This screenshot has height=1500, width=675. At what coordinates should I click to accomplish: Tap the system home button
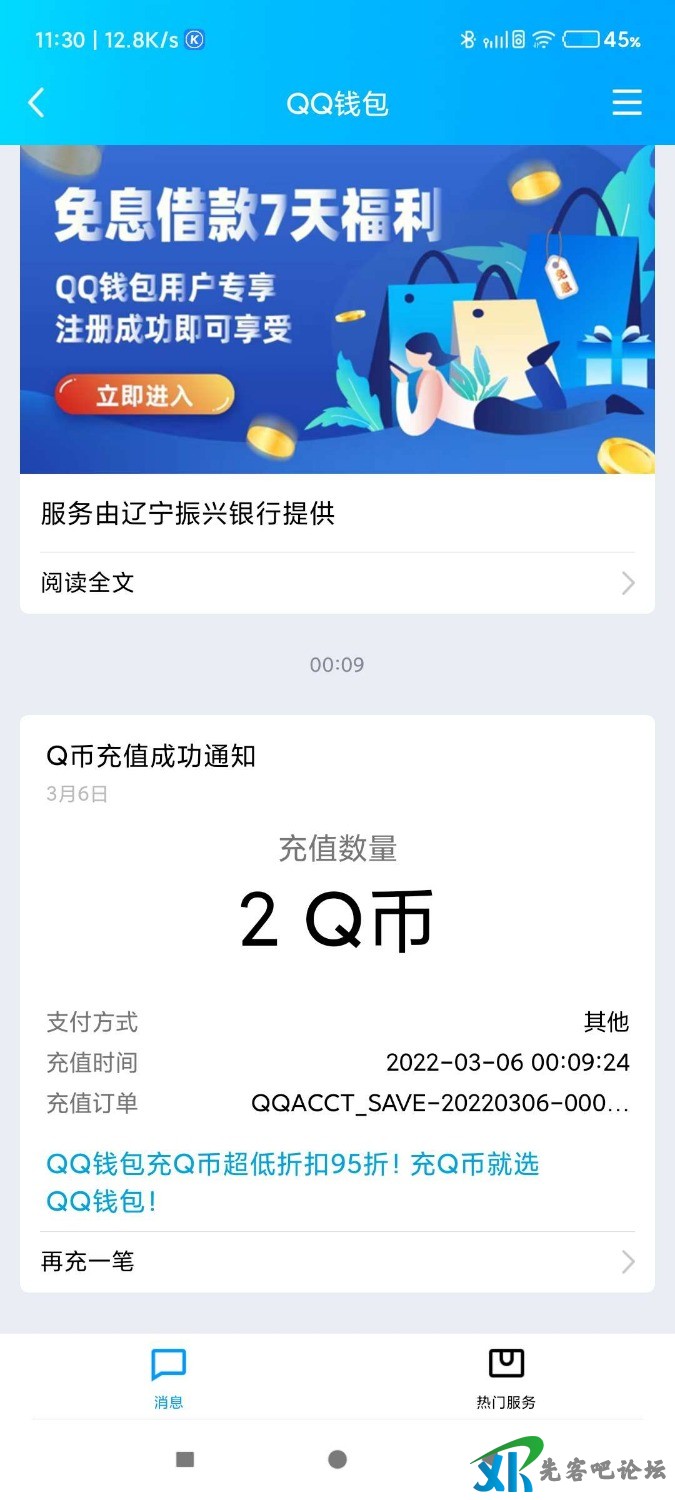[338, 1459]
